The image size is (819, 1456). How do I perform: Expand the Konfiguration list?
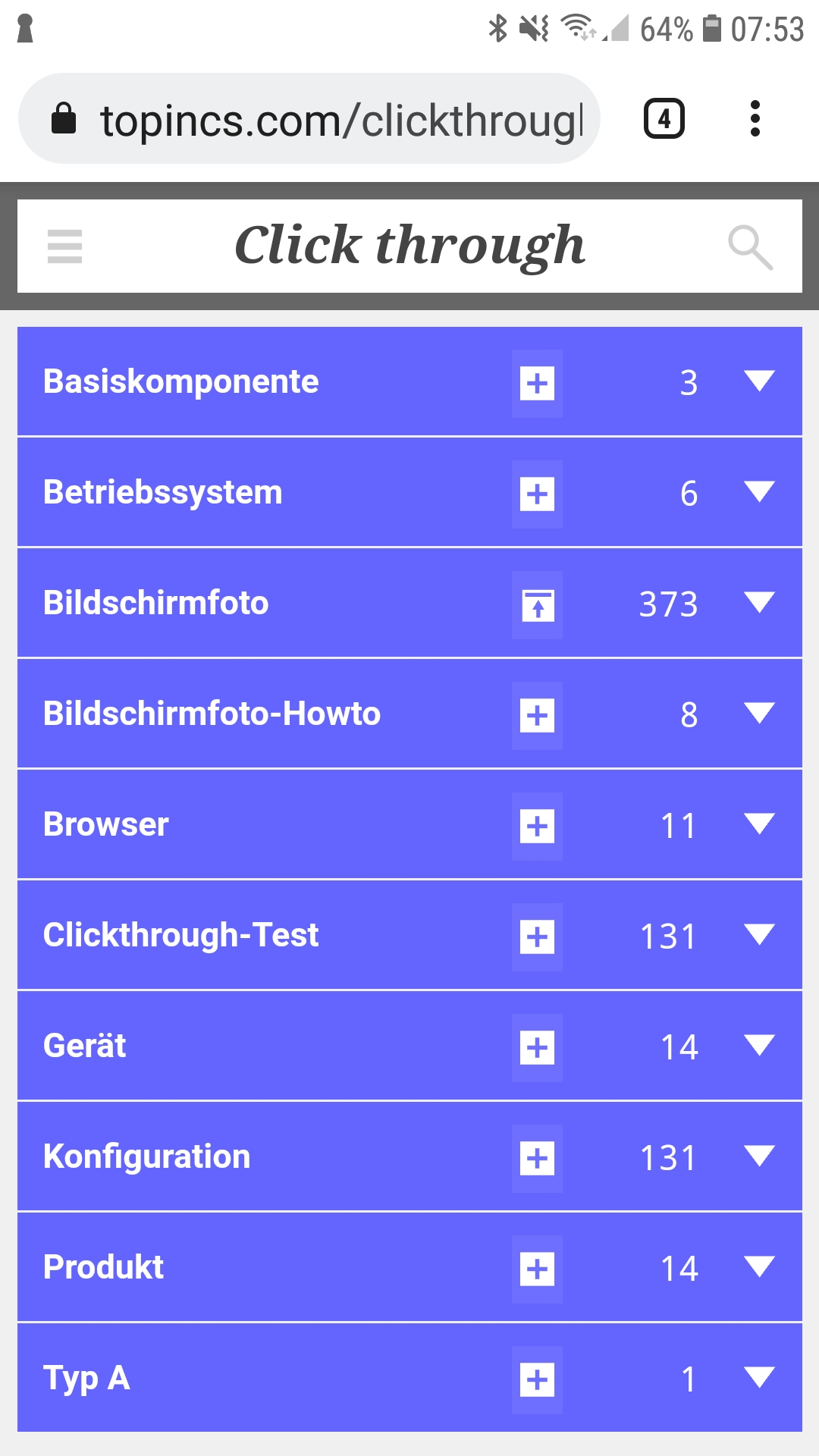pos(759,1156)
